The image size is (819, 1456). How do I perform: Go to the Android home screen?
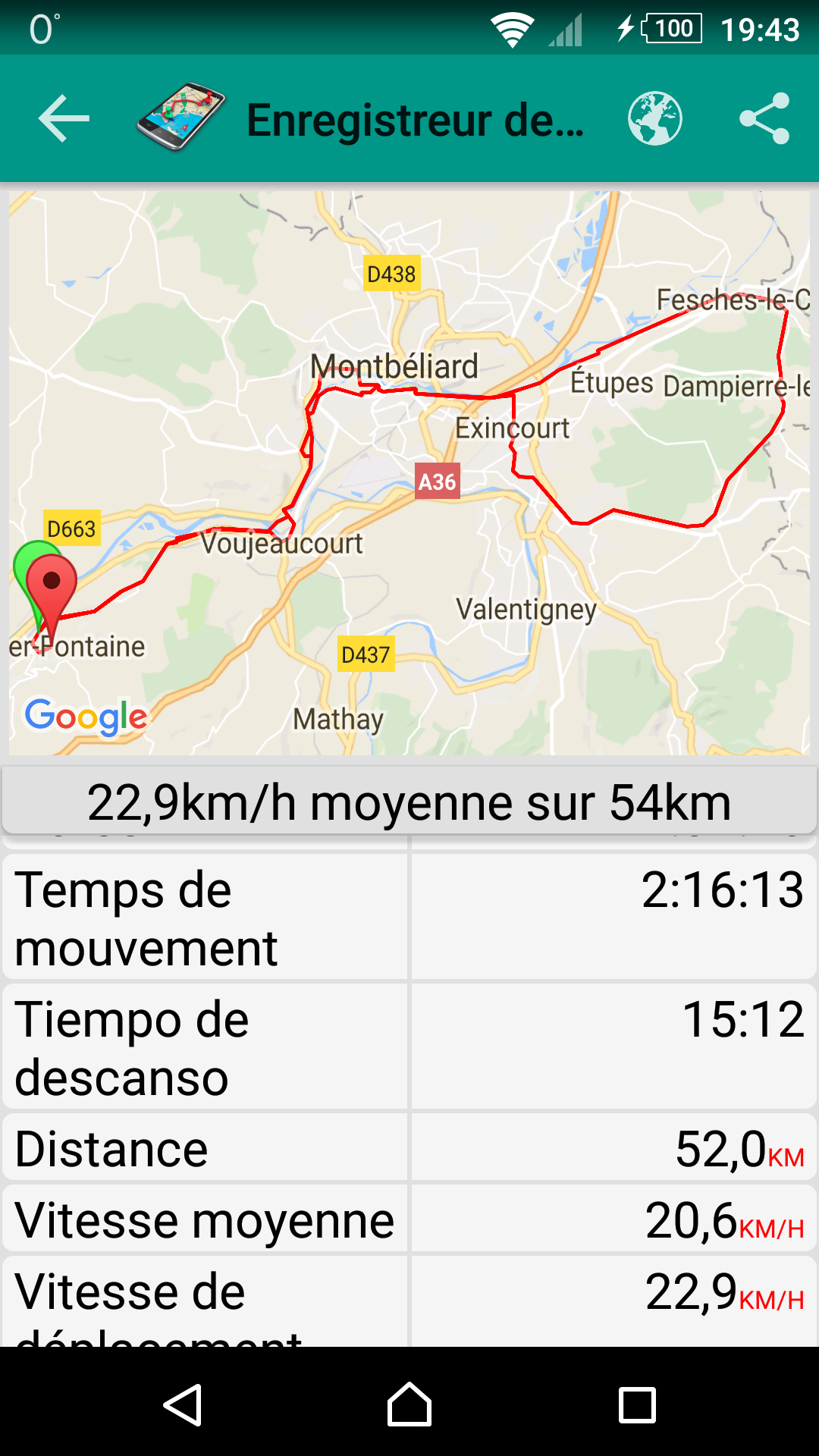(409, 1404)
